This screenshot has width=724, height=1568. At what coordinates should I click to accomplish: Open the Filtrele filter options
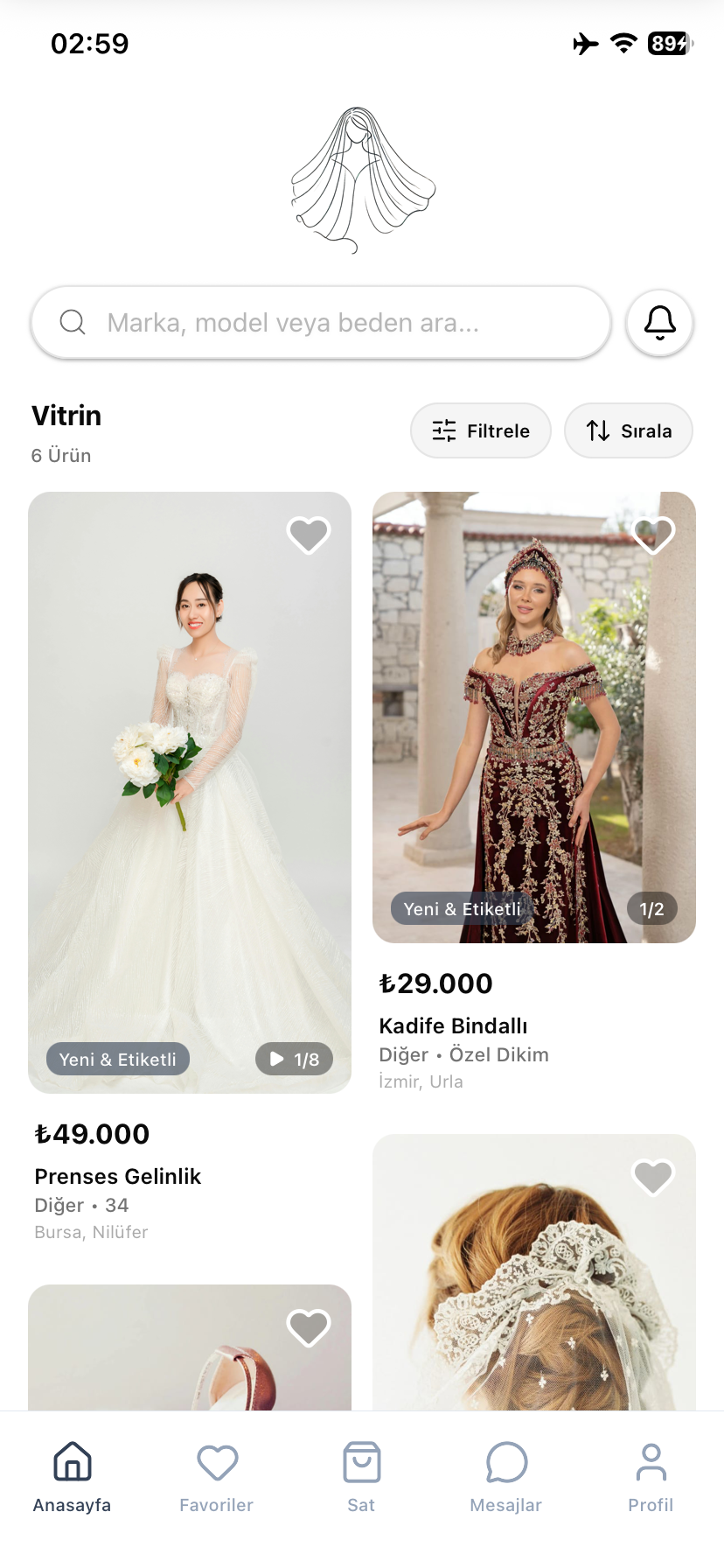481,430
